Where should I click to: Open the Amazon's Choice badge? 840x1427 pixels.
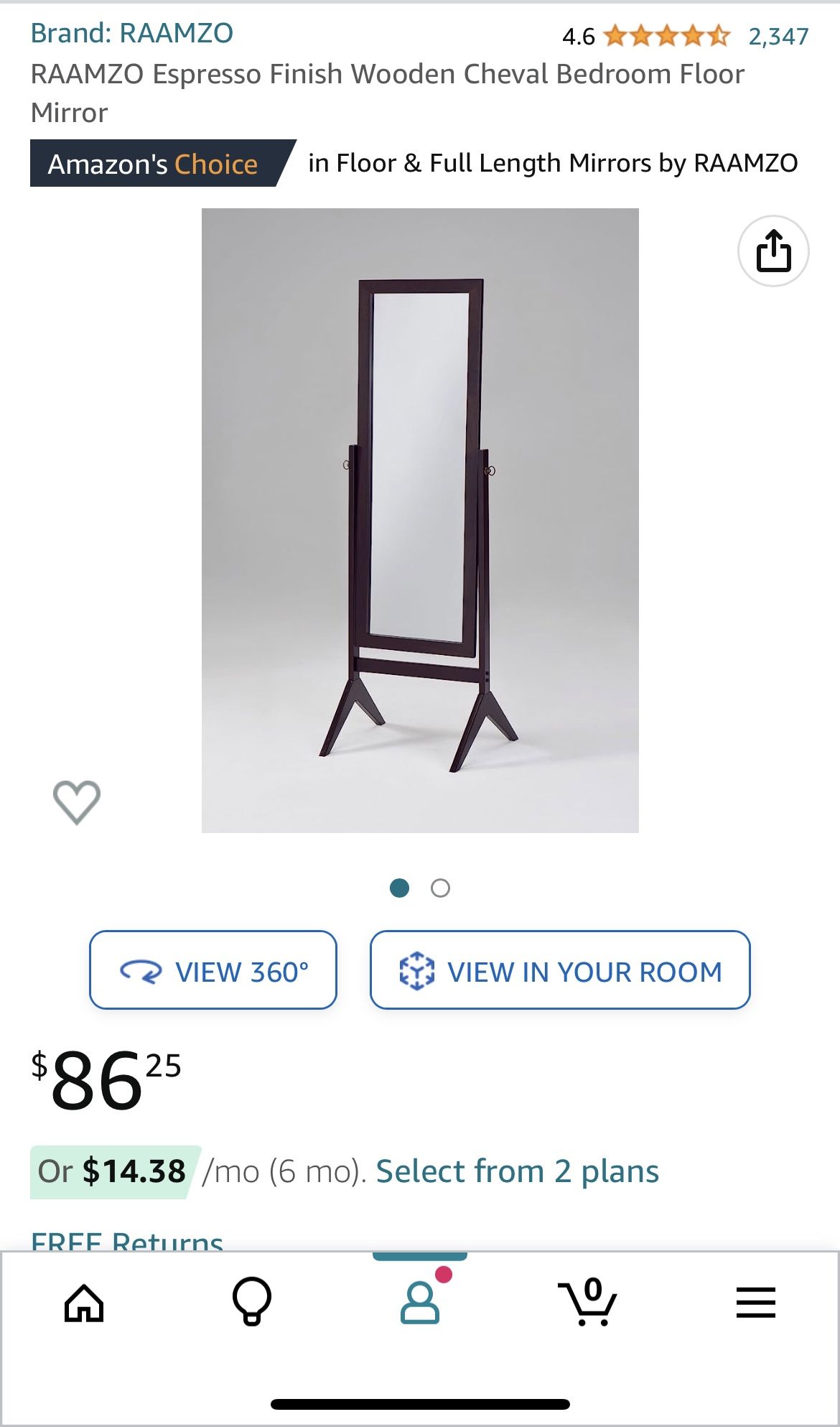tap(153, 164)
